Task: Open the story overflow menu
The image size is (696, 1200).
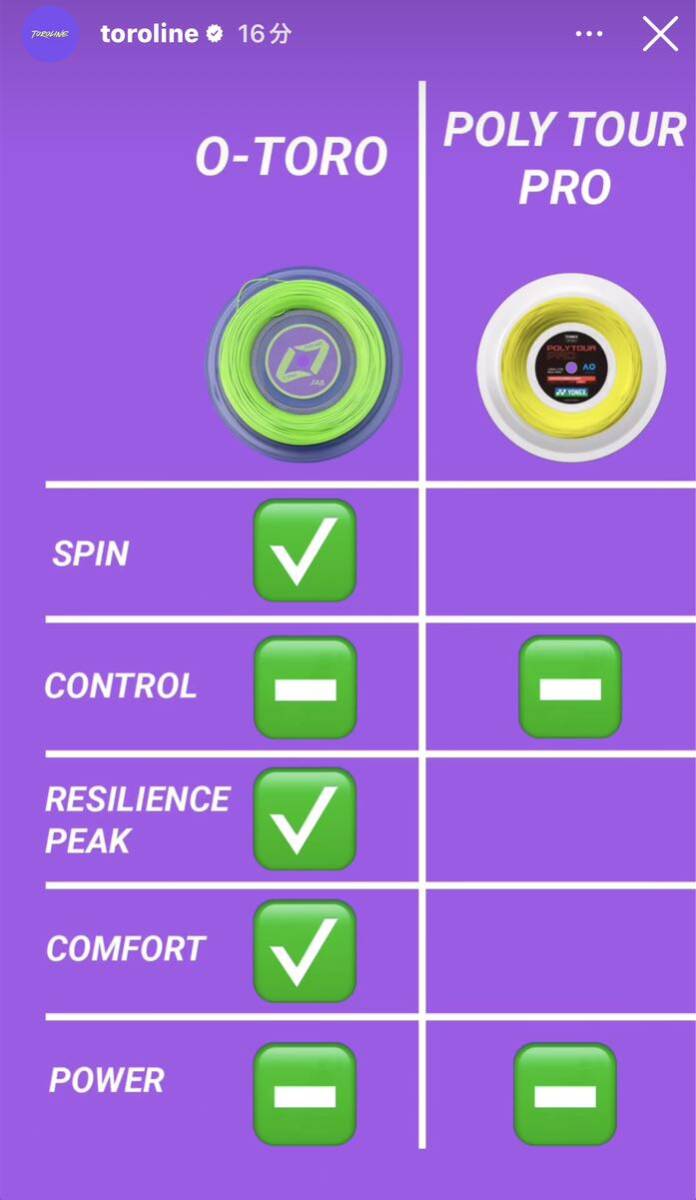Action: pos(590,34)
